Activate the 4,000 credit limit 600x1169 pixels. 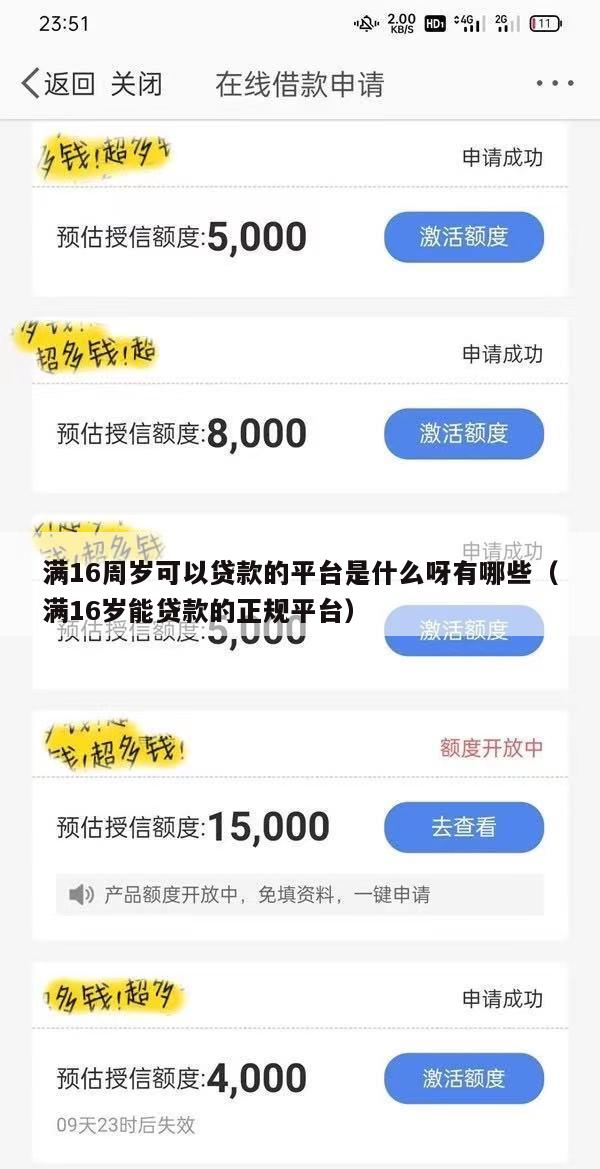pos(464,1078)
